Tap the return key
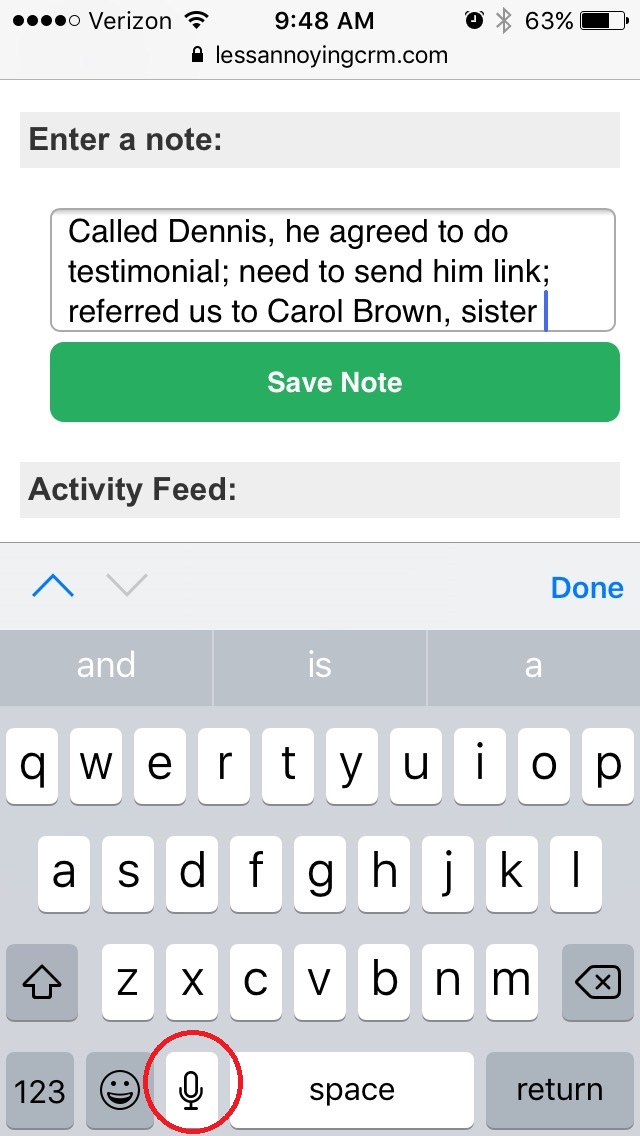This screenshot has width=640, height=1136. (559, 1090)
